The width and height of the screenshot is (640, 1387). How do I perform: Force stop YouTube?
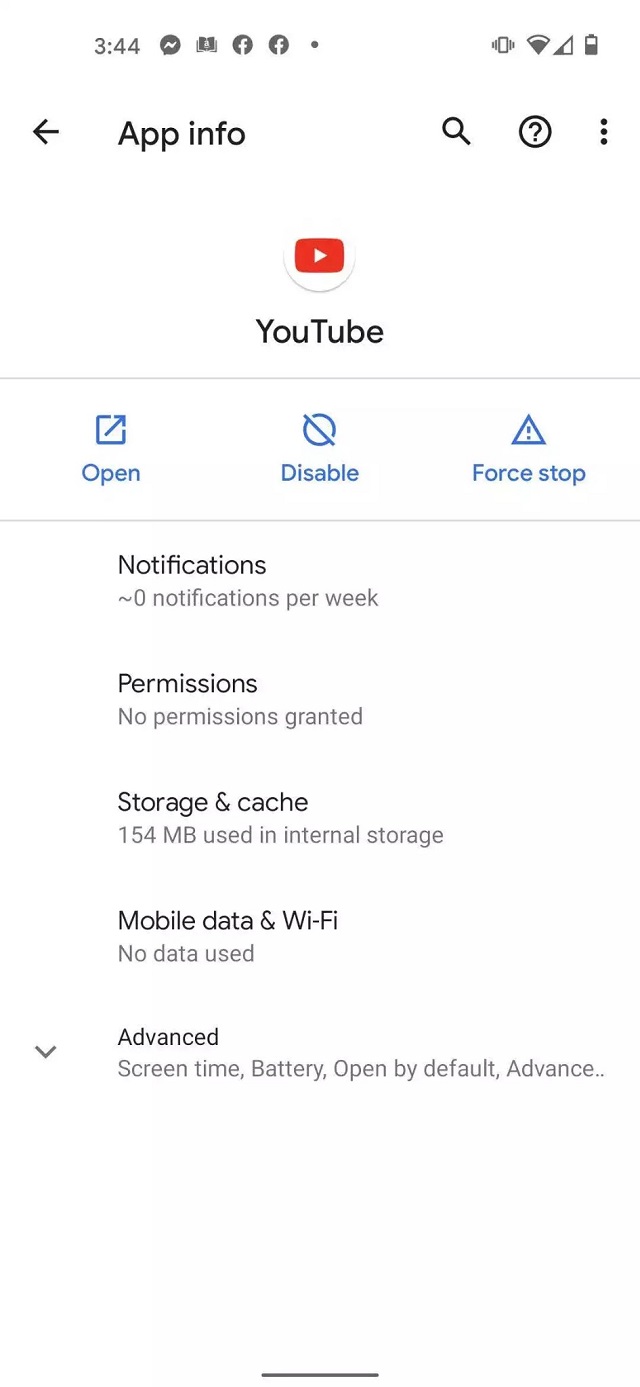point(528,450)
